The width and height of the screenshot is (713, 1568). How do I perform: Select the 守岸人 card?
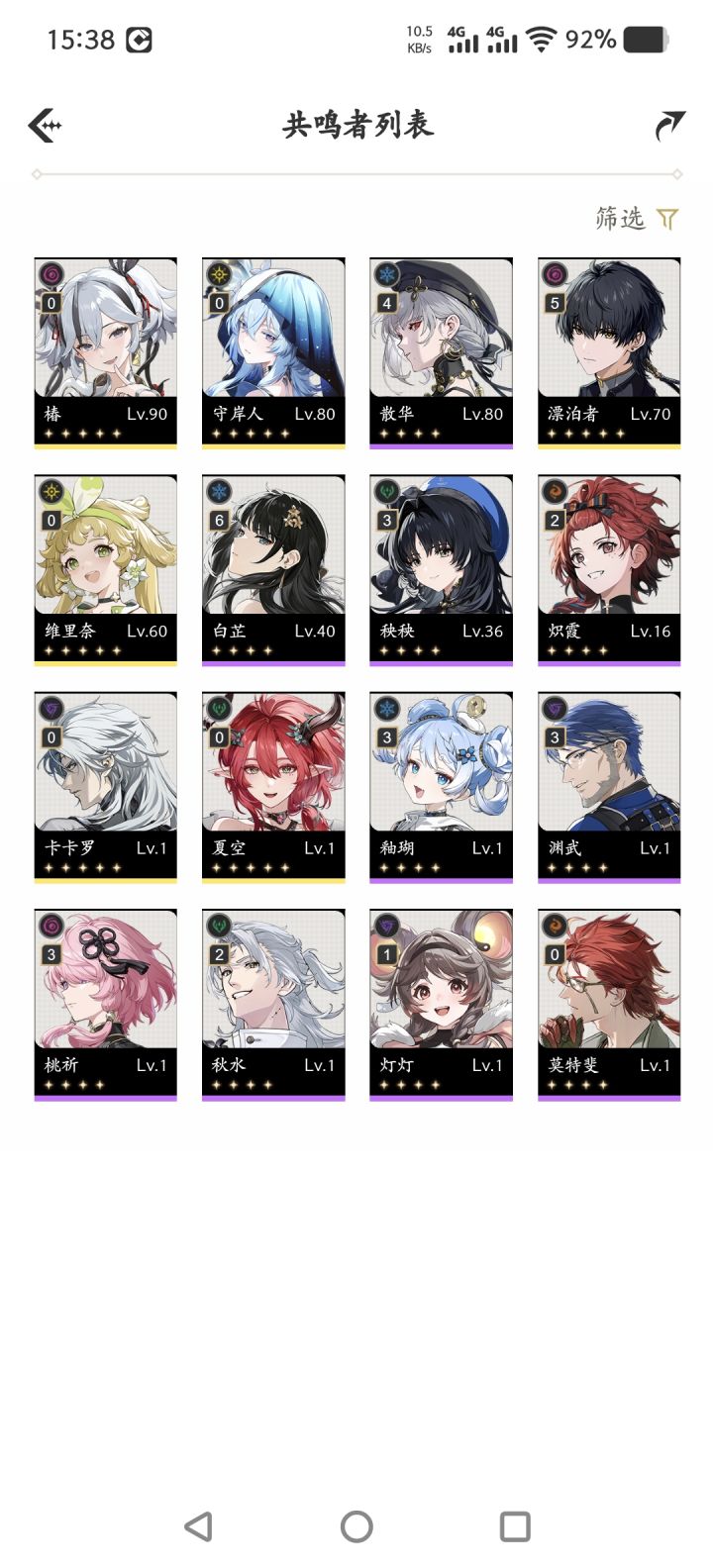pos(273,353)
